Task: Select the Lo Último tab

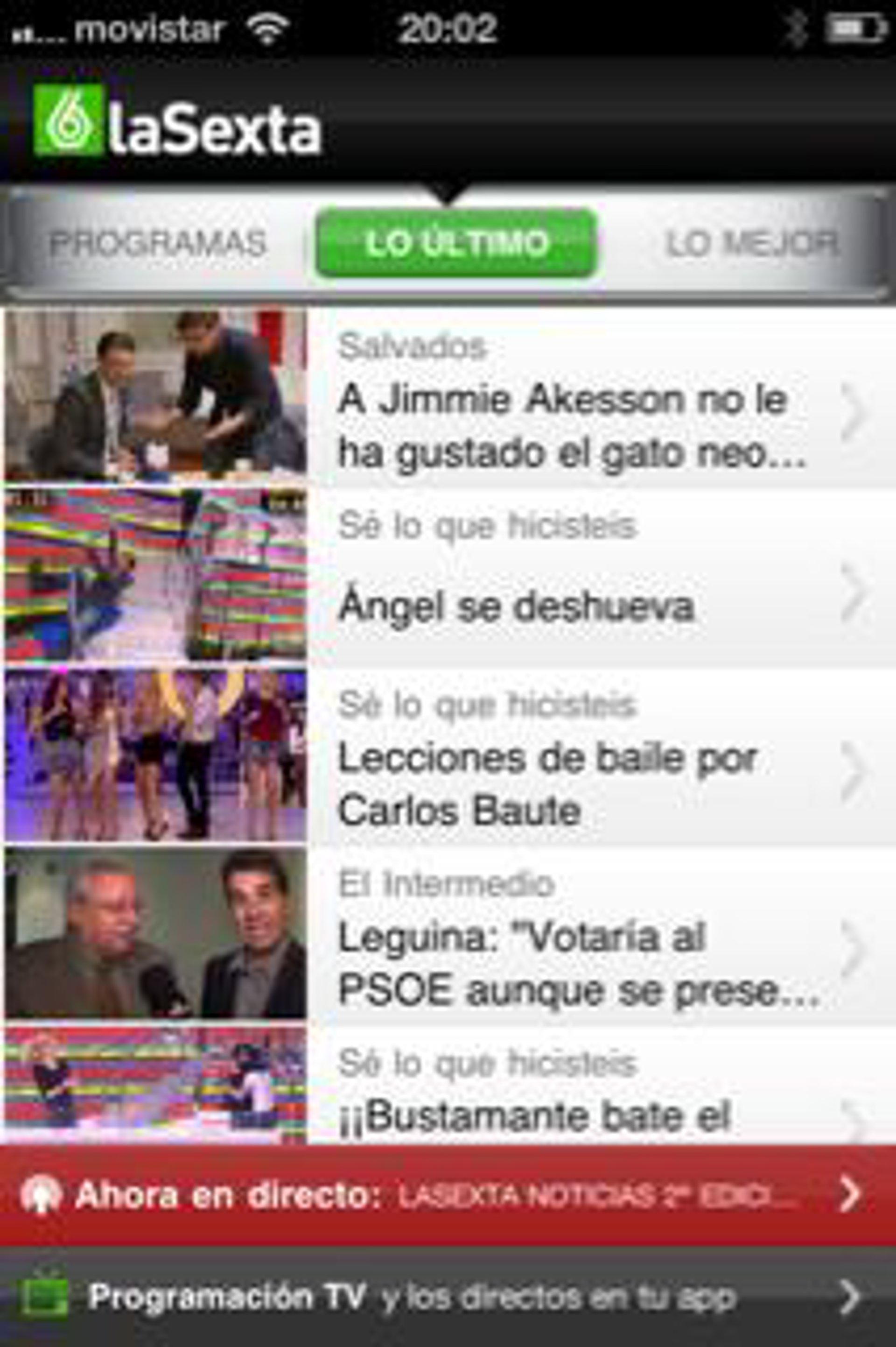Action: 456,244
